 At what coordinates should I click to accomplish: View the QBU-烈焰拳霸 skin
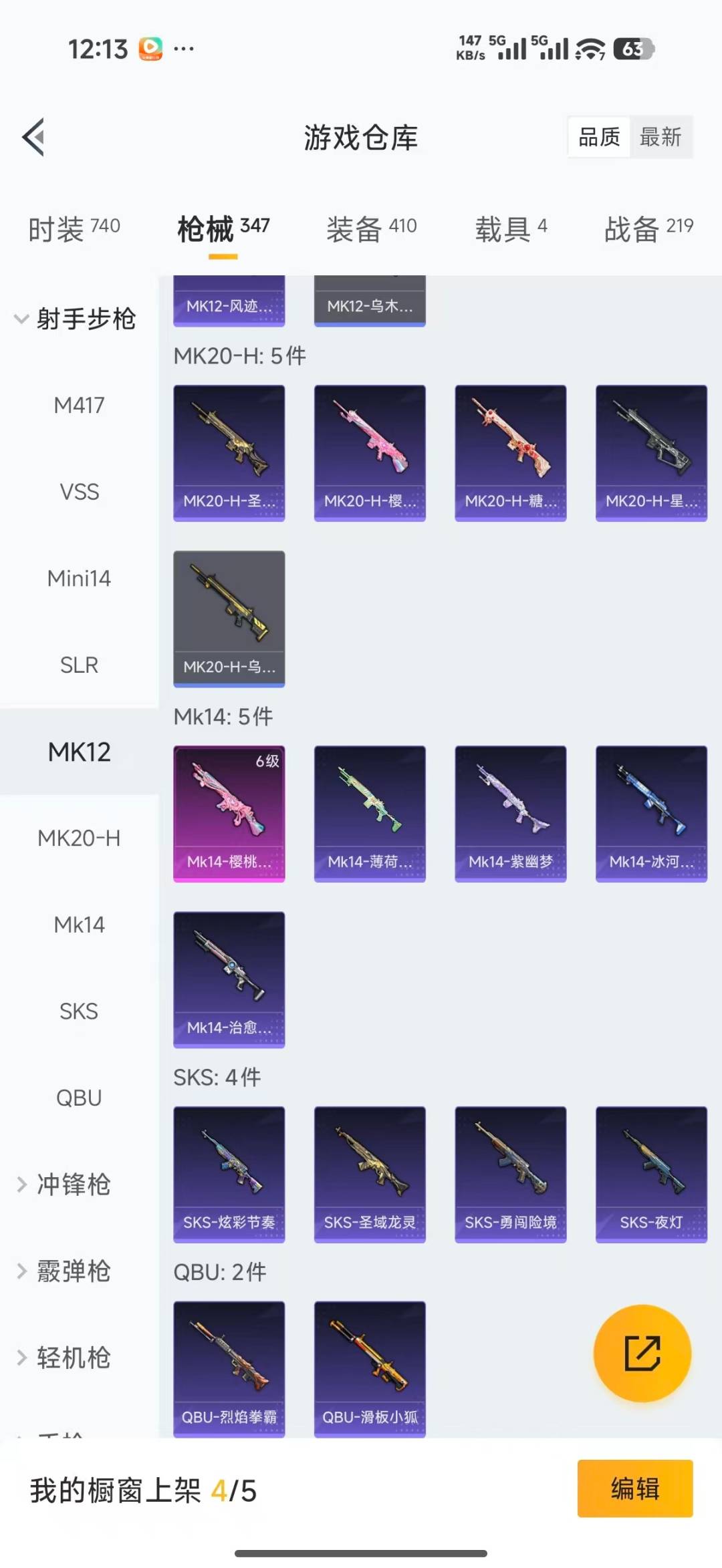[x=229, y=1368]
